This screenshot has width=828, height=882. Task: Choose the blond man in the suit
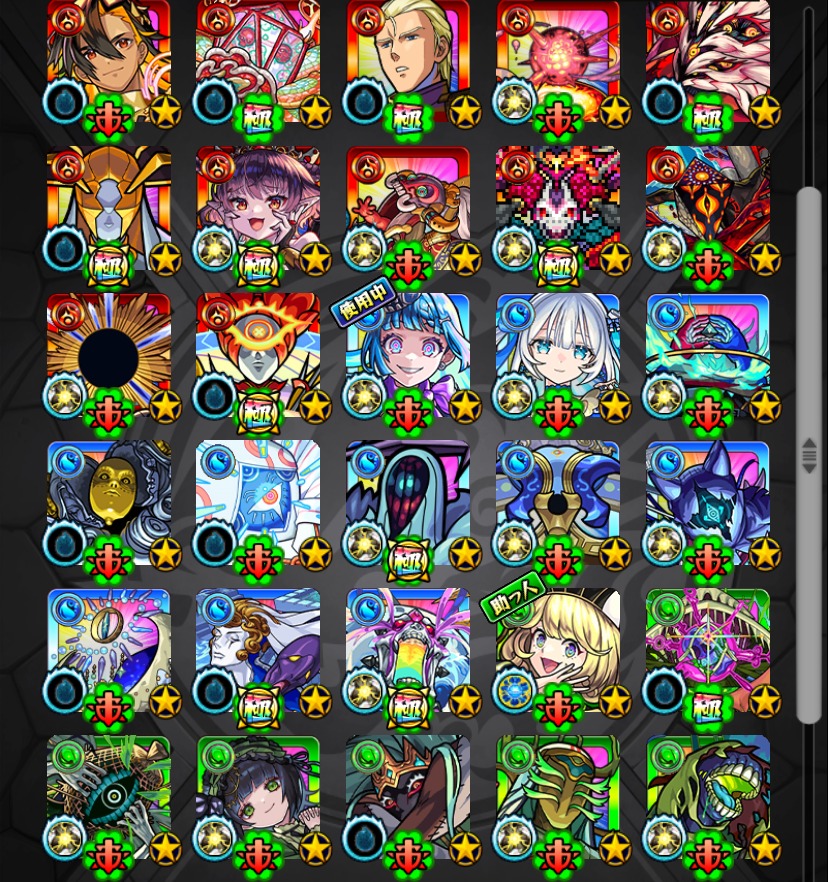408,62
